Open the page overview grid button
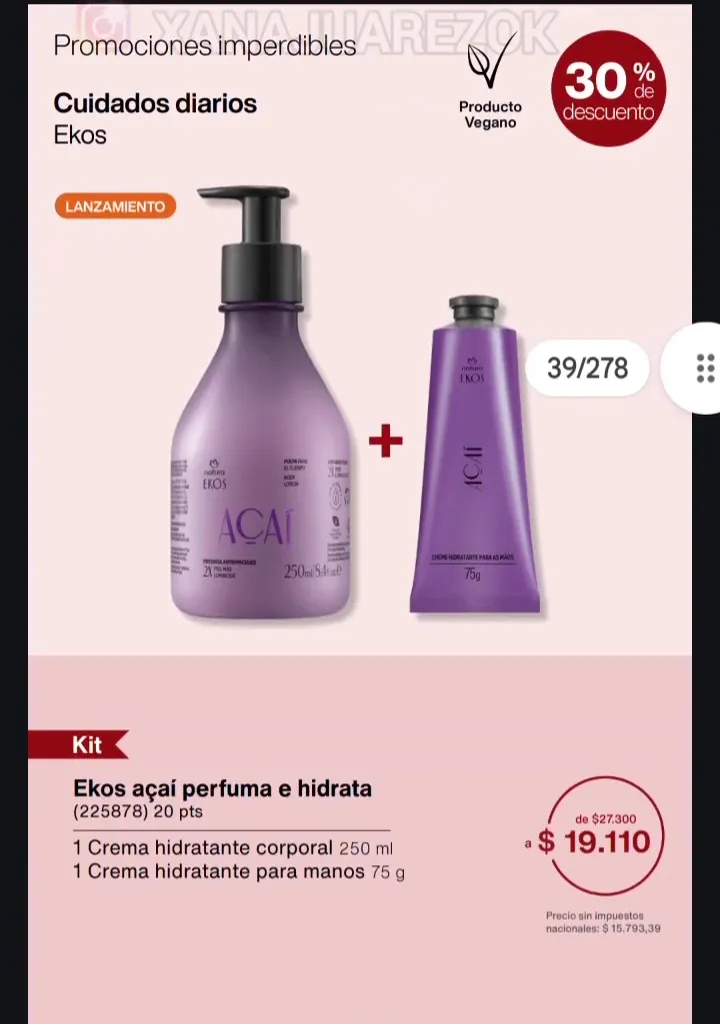720x1024 pixels. [x=704, y=368]
